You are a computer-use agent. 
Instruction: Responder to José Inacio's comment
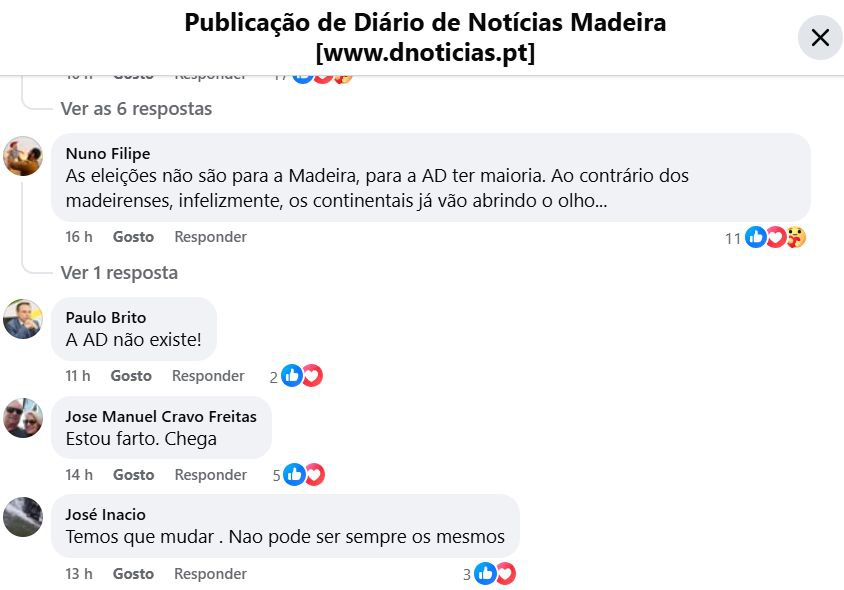tap(210, 574)
